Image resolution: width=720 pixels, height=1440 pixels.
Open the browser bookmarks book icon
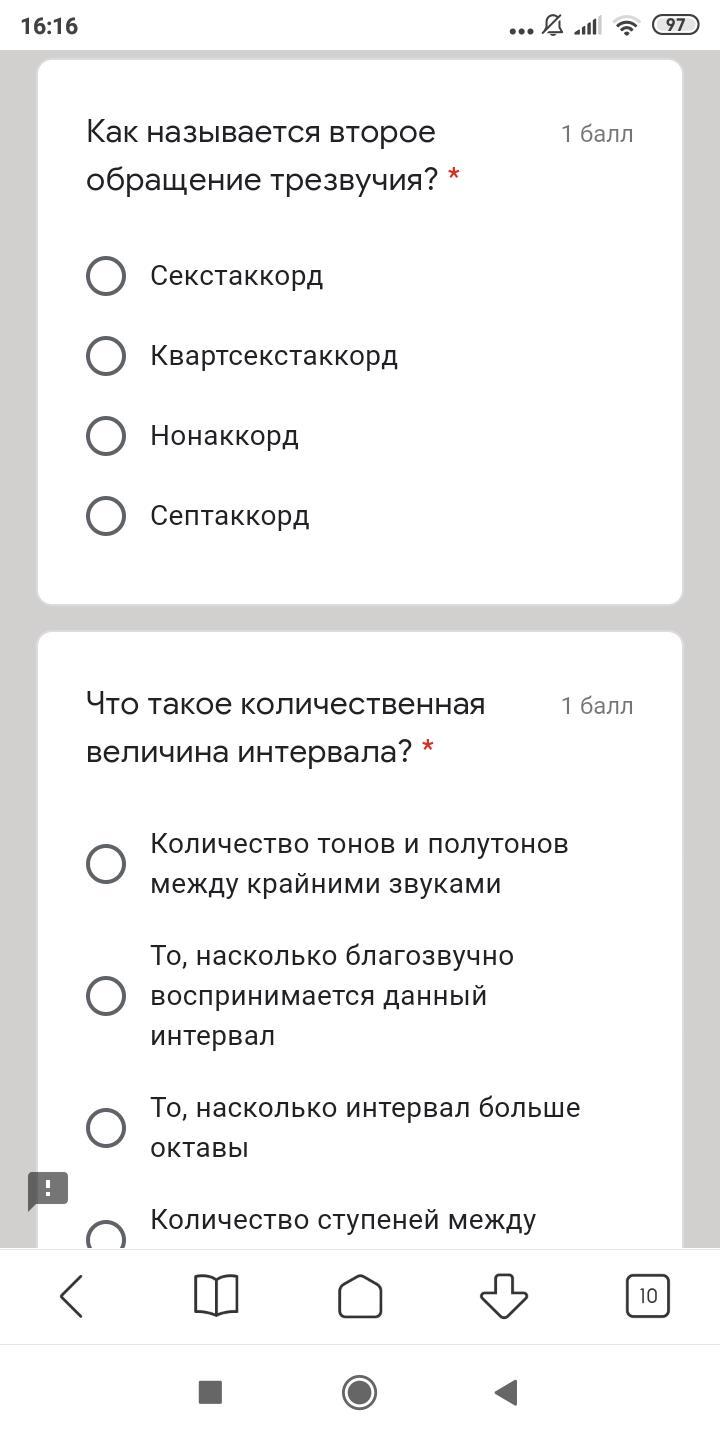(216, 1296)
